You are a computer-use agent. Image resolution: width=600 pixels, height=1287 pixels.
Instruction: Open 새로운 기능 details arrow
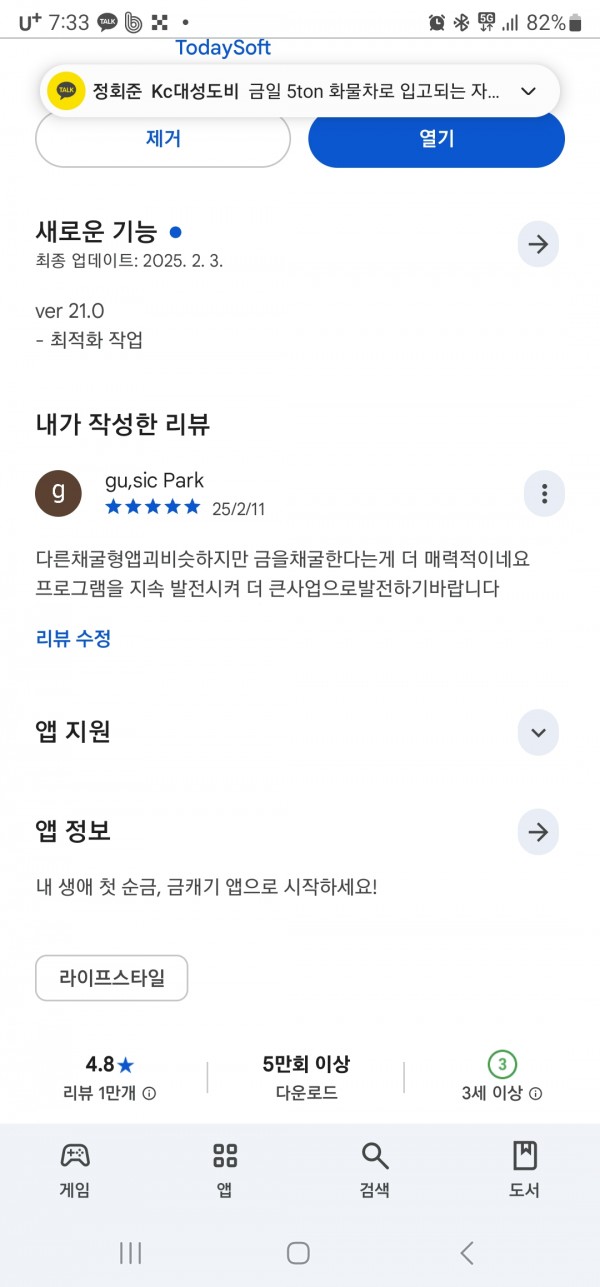538,245
